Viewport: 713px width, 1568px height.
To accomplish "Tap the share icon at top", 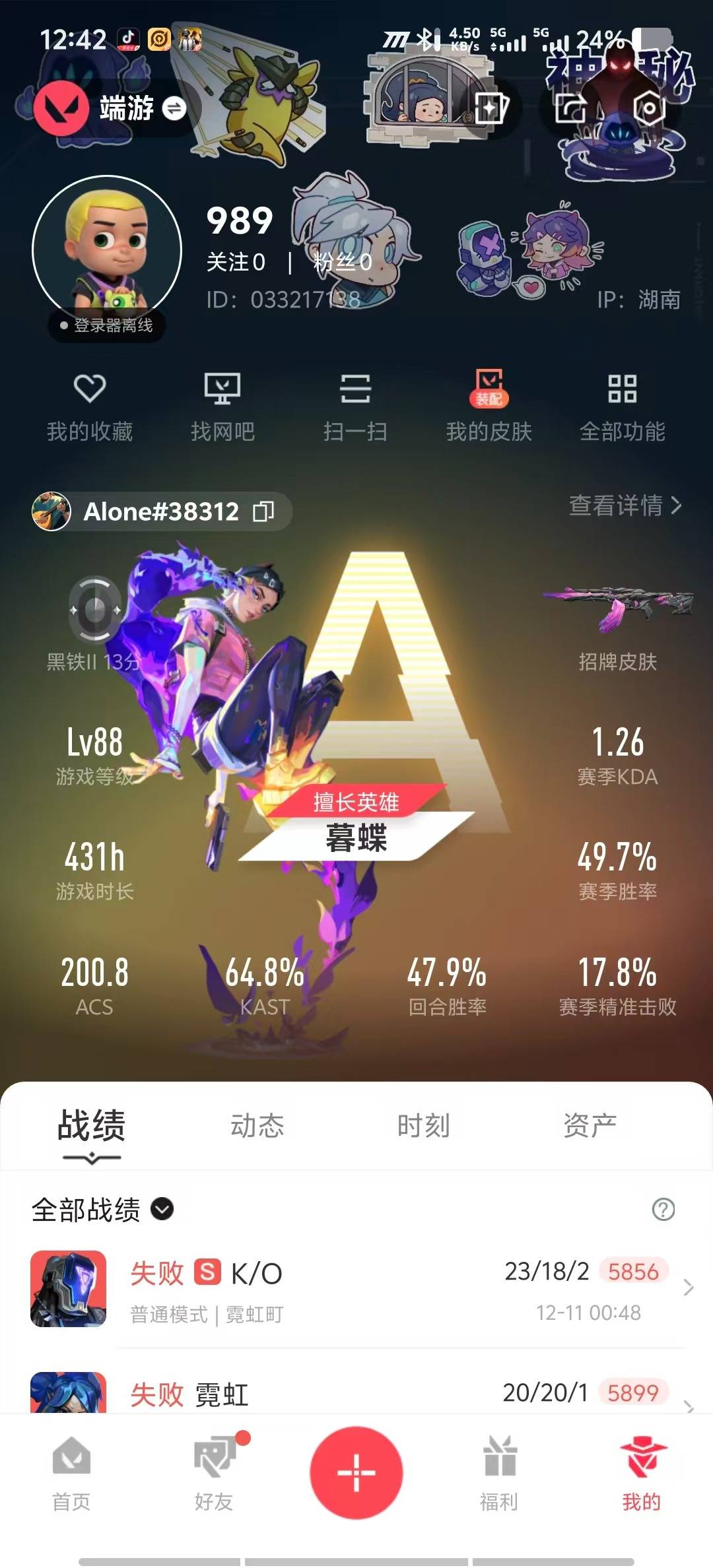I will coord(570,108).
